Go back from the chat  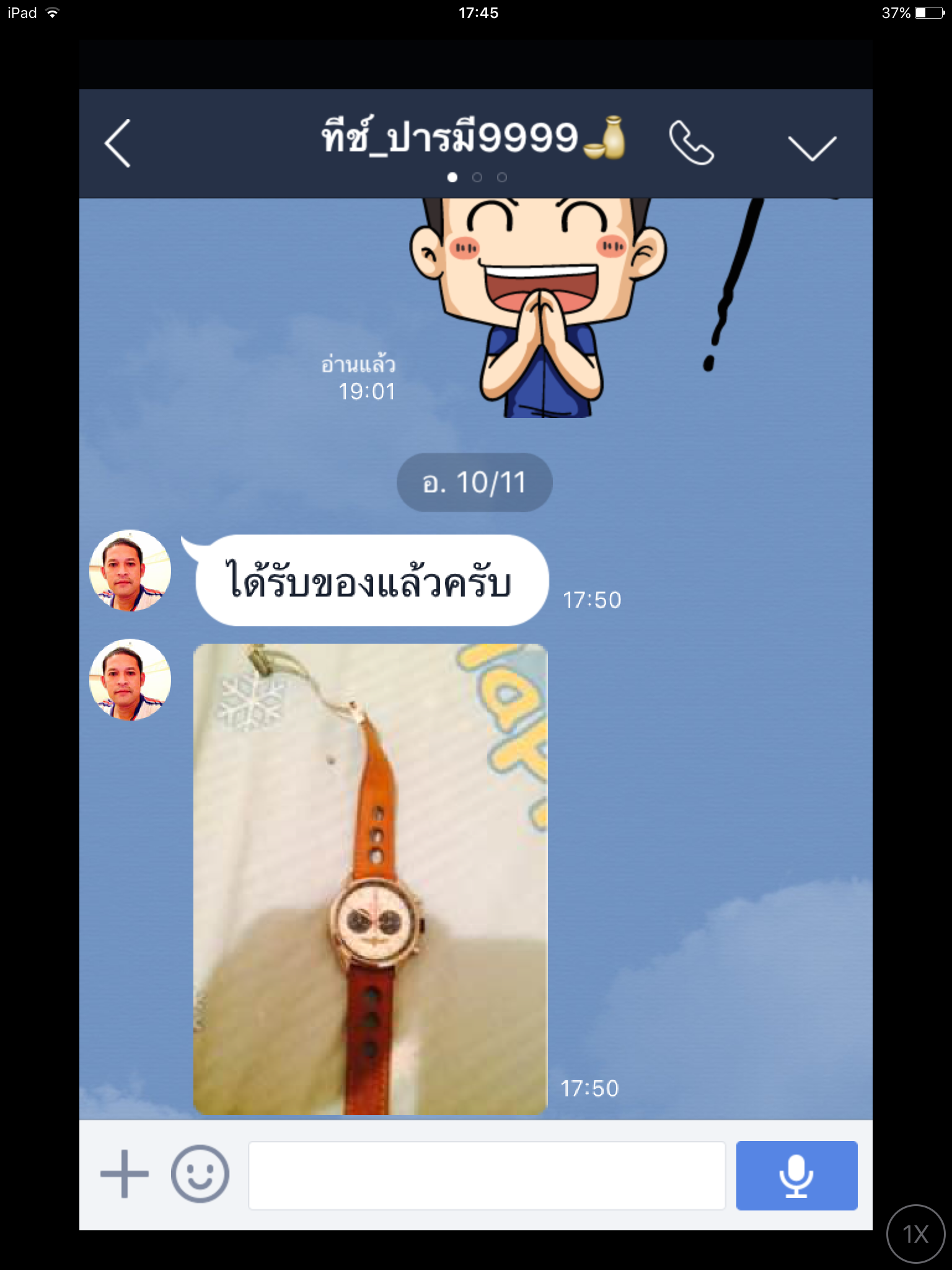click(118, 143)
